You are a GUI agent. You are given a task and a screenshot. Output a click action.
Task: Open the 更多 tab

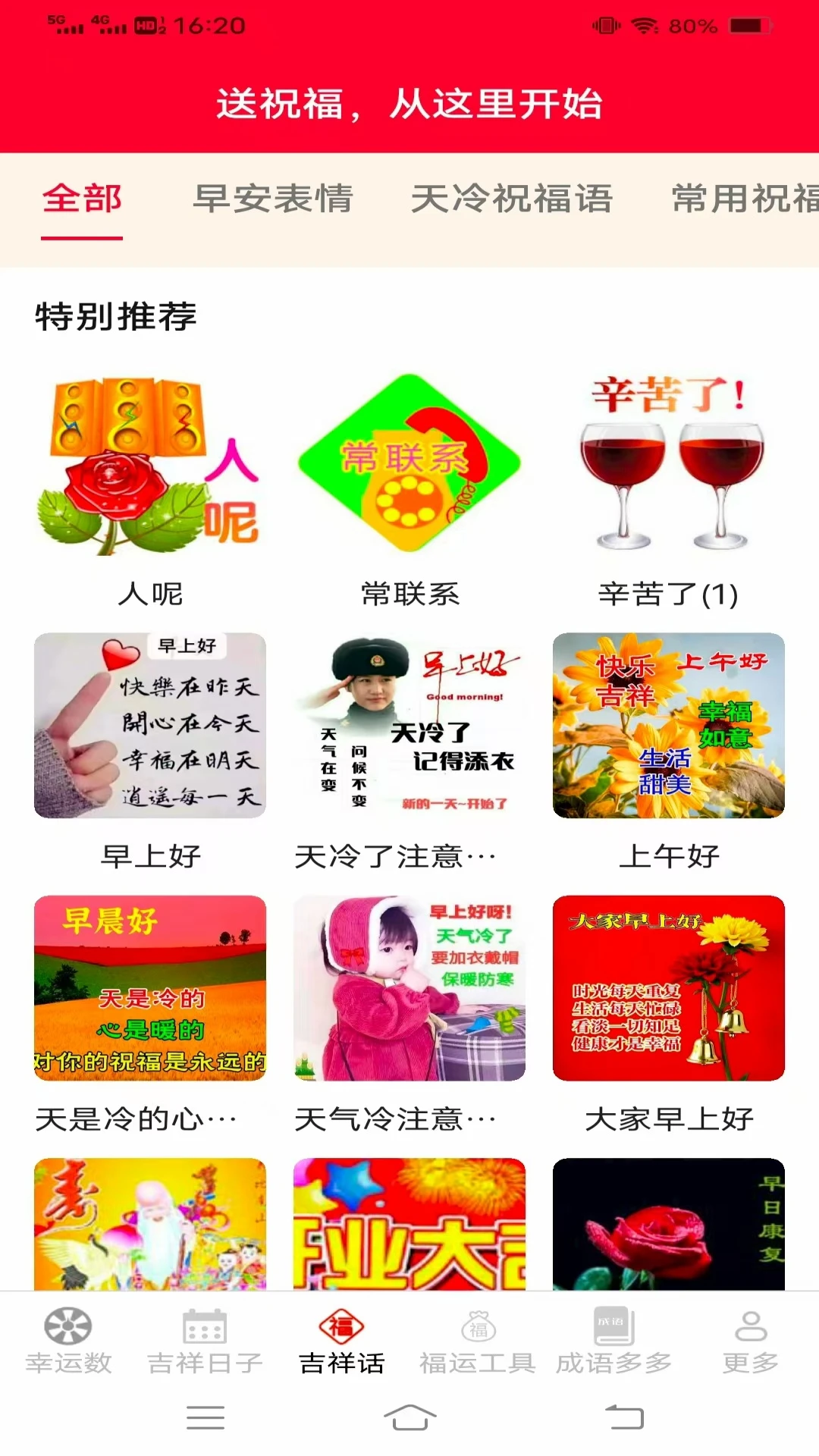click(751, 1341)
